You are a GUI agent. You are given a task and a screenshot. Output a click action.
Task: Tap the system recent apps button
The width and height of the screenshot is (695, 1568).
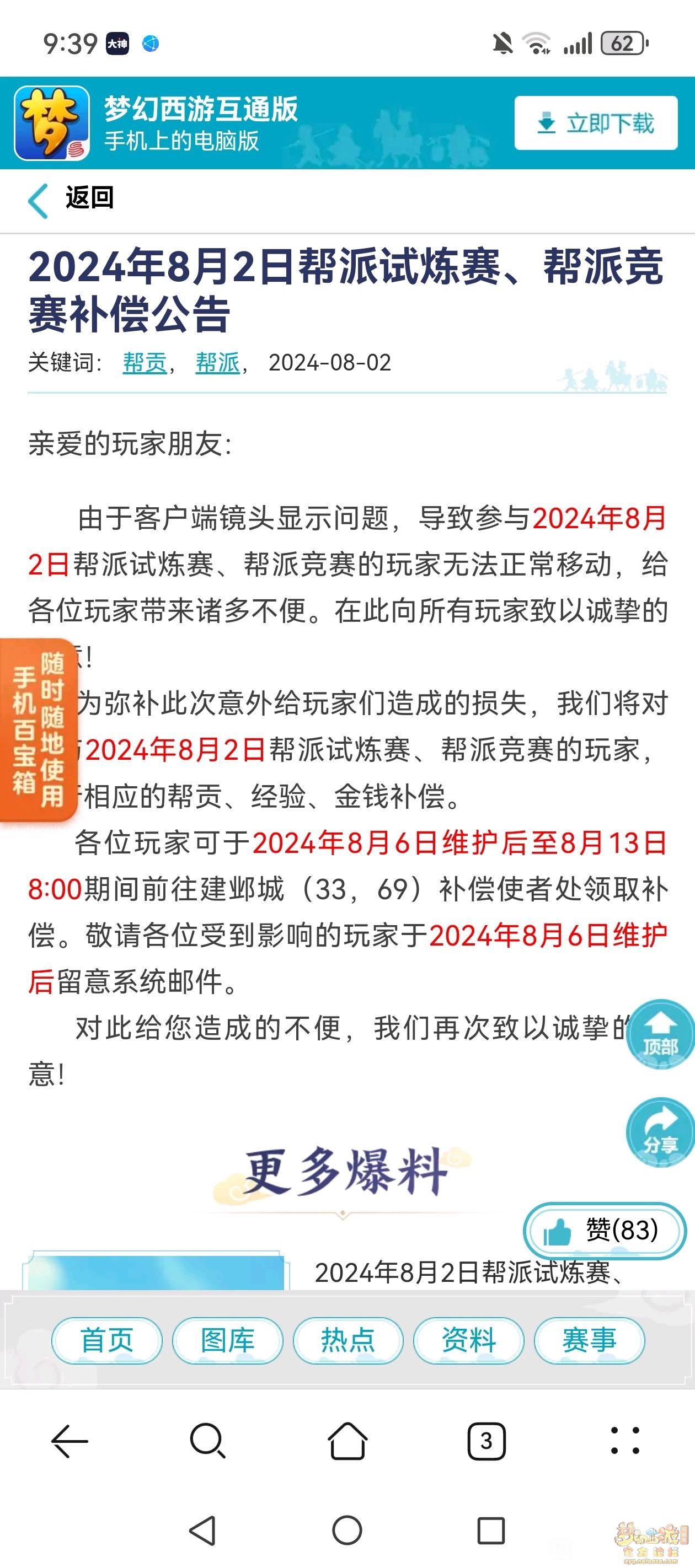(x=490, y=1531)
